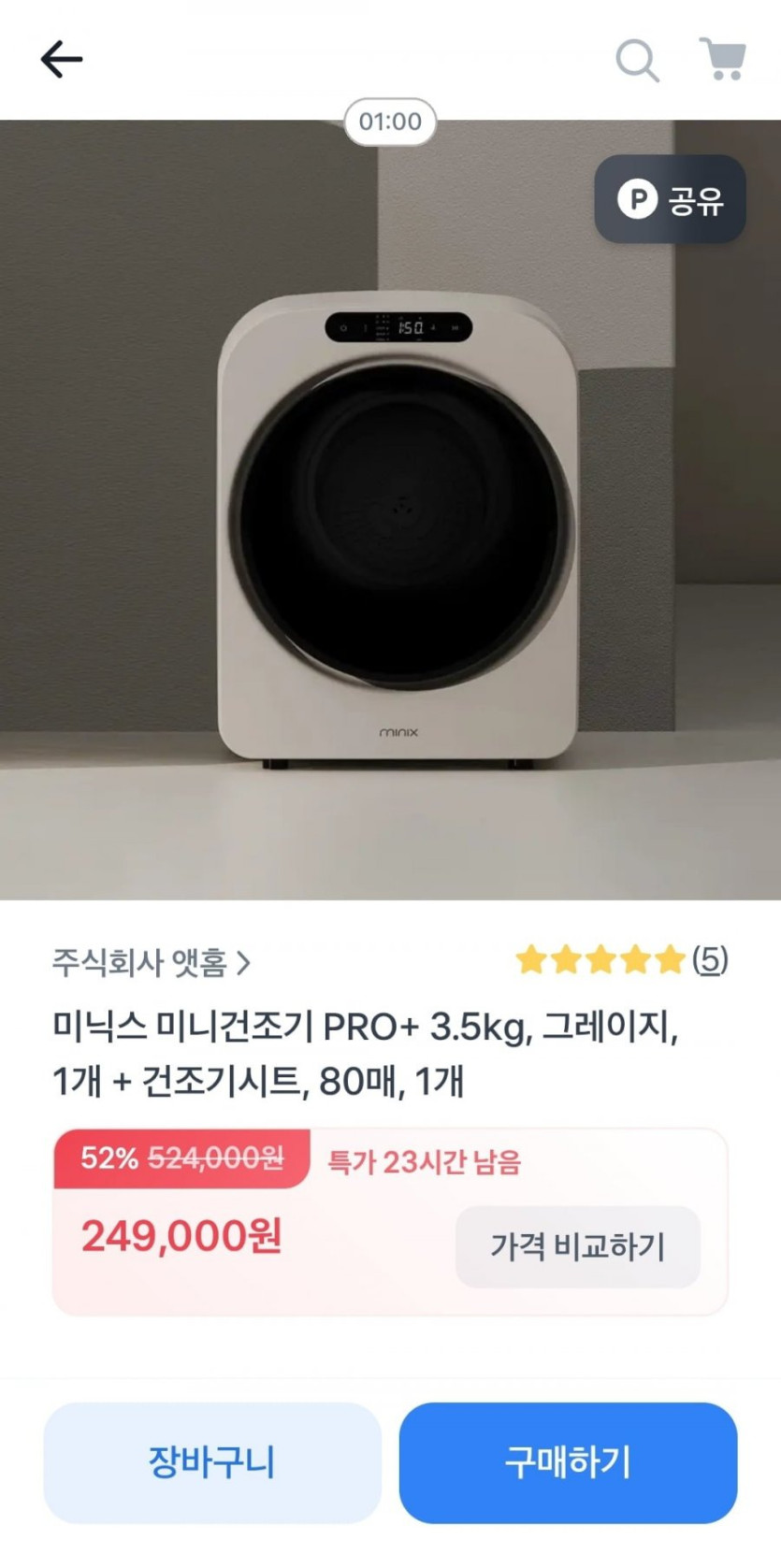The image size is (781, 1568).
Task: Open seller page 주식회사 앳홈
Action: (152, 962)
